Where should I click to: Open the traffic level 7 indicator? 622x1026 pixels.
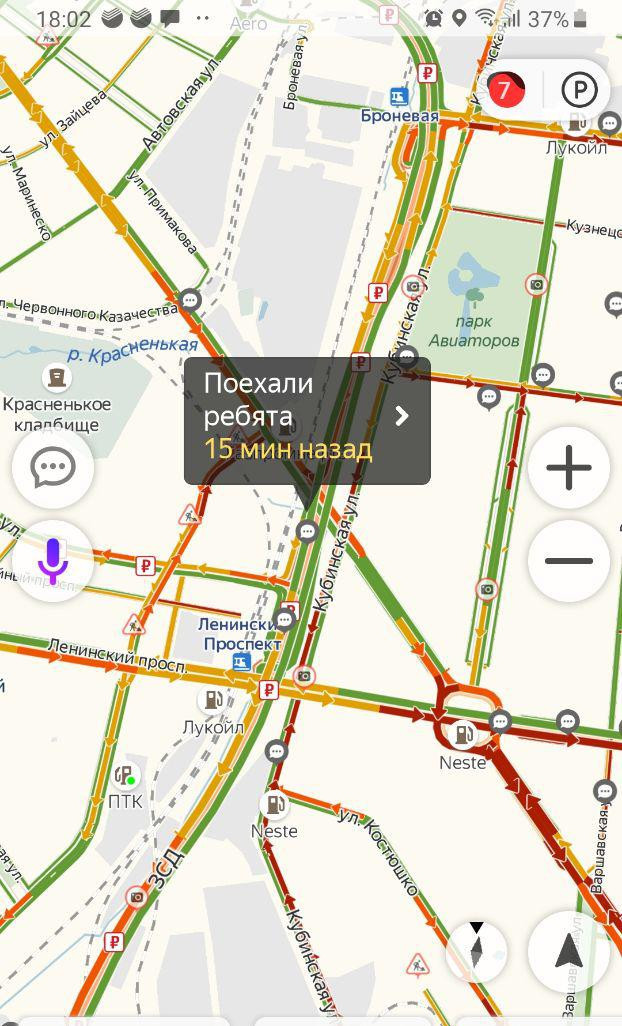coord(505,90)
